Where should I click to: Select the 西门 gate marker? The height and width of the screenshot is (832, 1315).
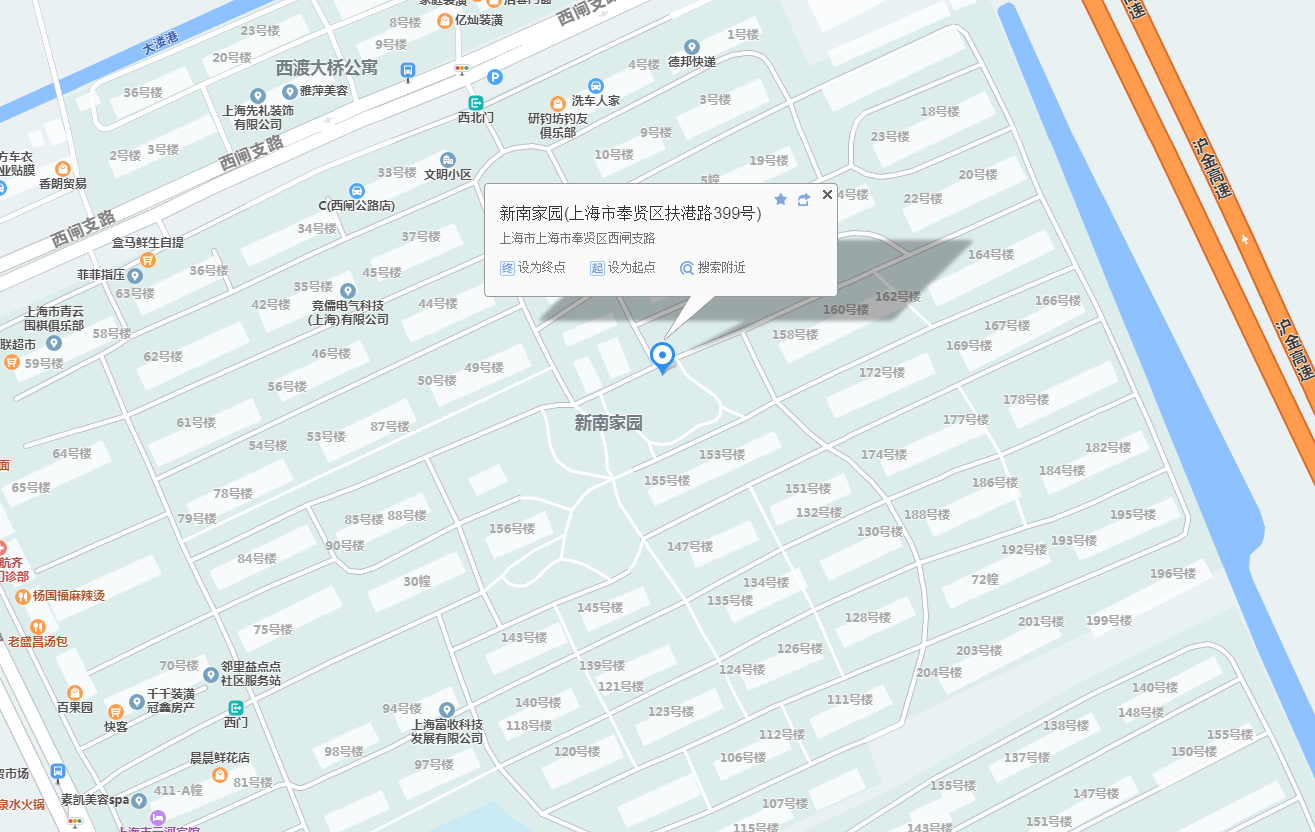(236, 707)
